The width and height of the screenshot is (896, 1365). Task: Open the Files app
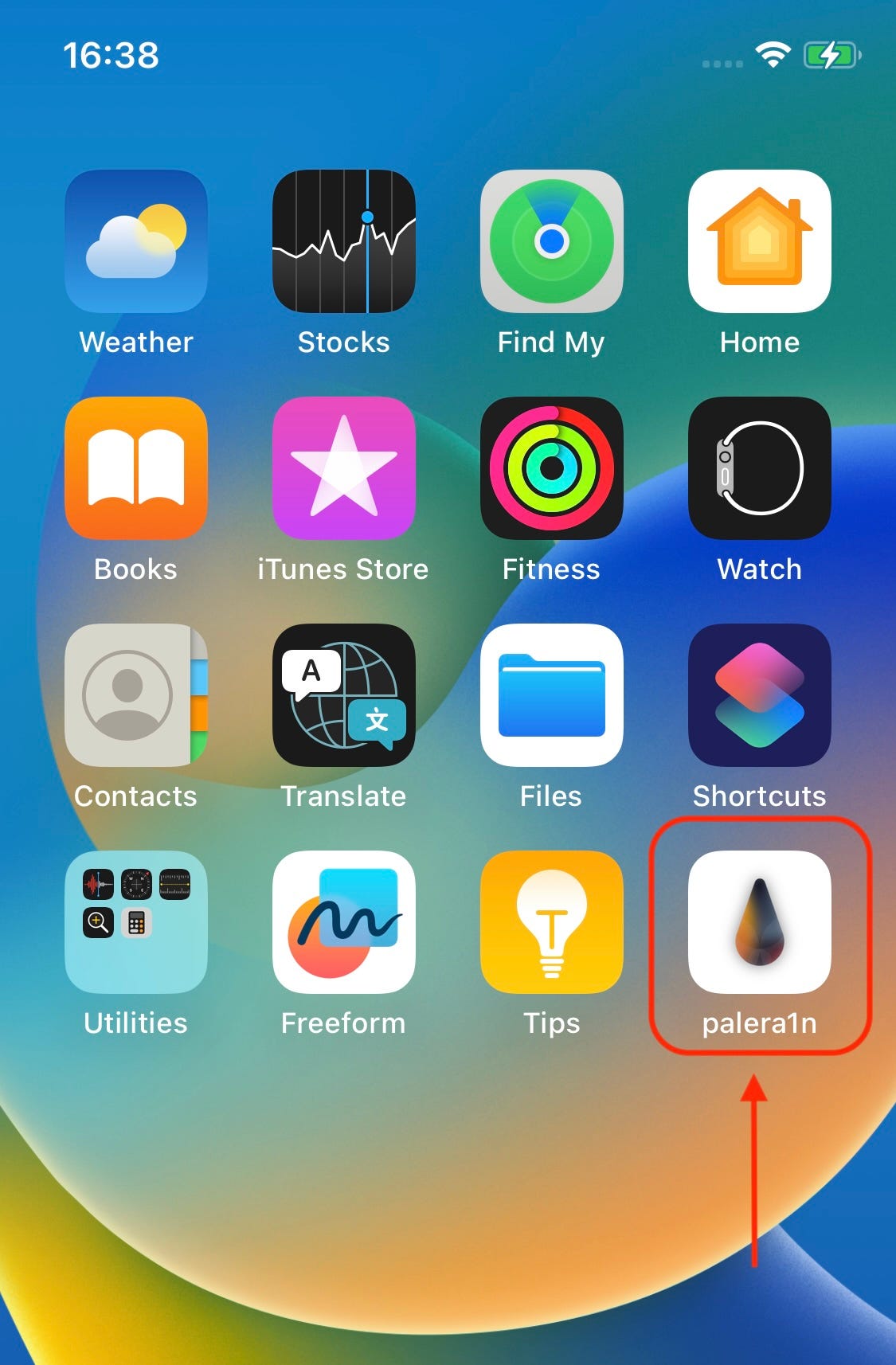click(x=552, y=695)
